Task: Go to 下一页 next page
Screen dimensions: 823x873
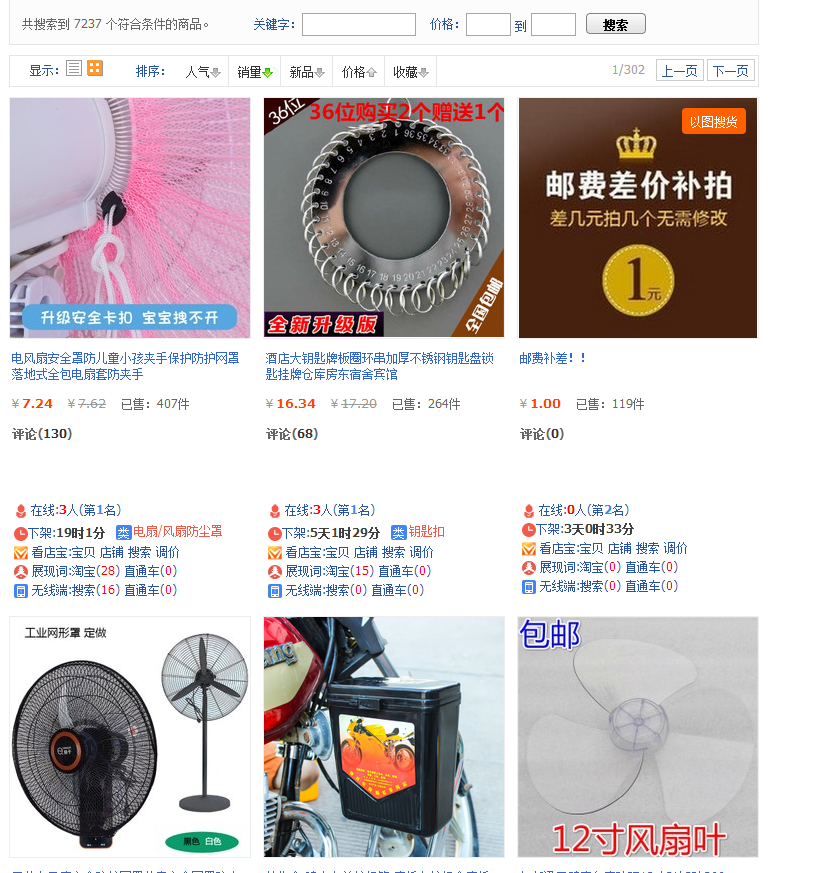Action: (729, 70)
